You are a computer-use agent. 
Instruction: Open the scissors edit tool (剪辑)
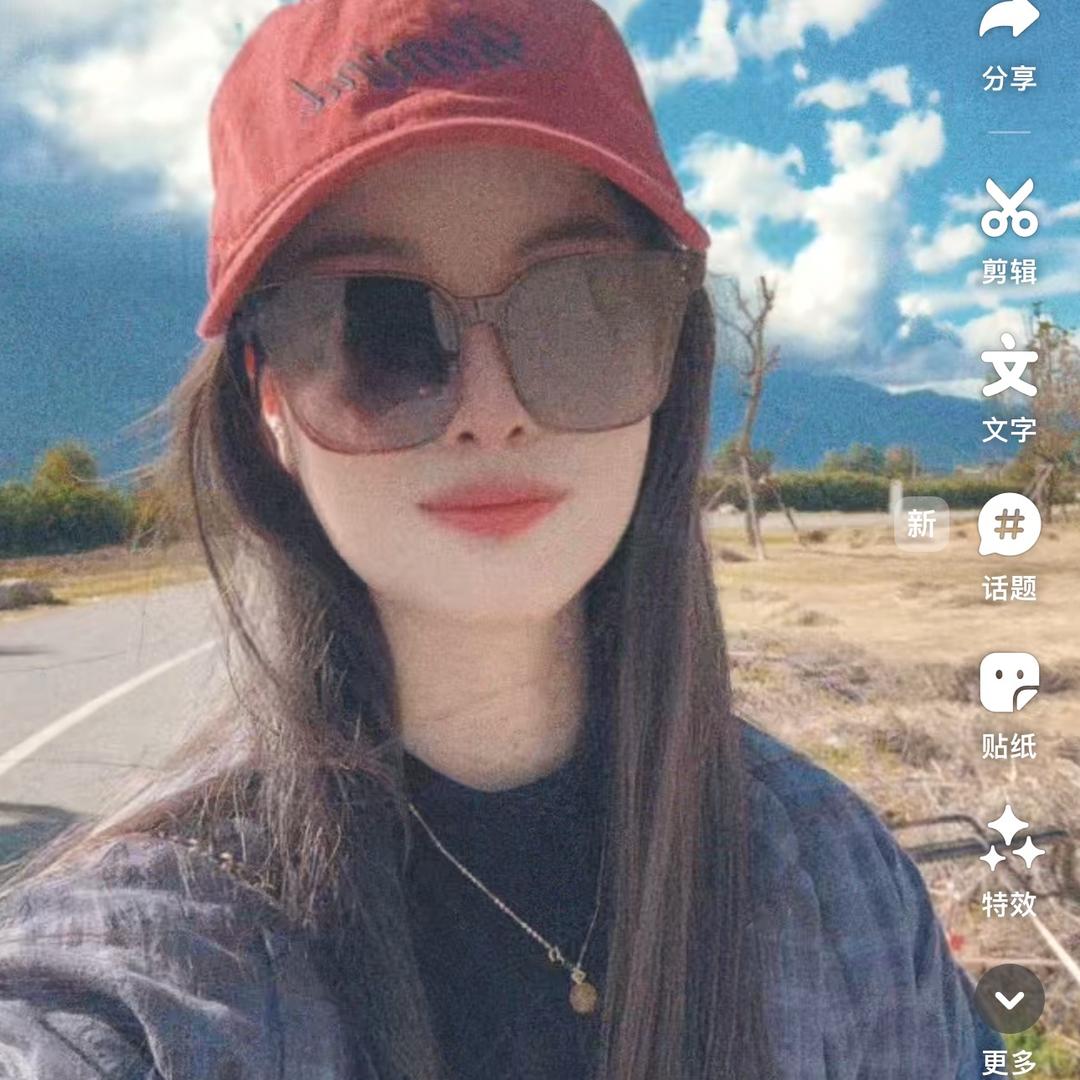click(x=1009, y=210)
